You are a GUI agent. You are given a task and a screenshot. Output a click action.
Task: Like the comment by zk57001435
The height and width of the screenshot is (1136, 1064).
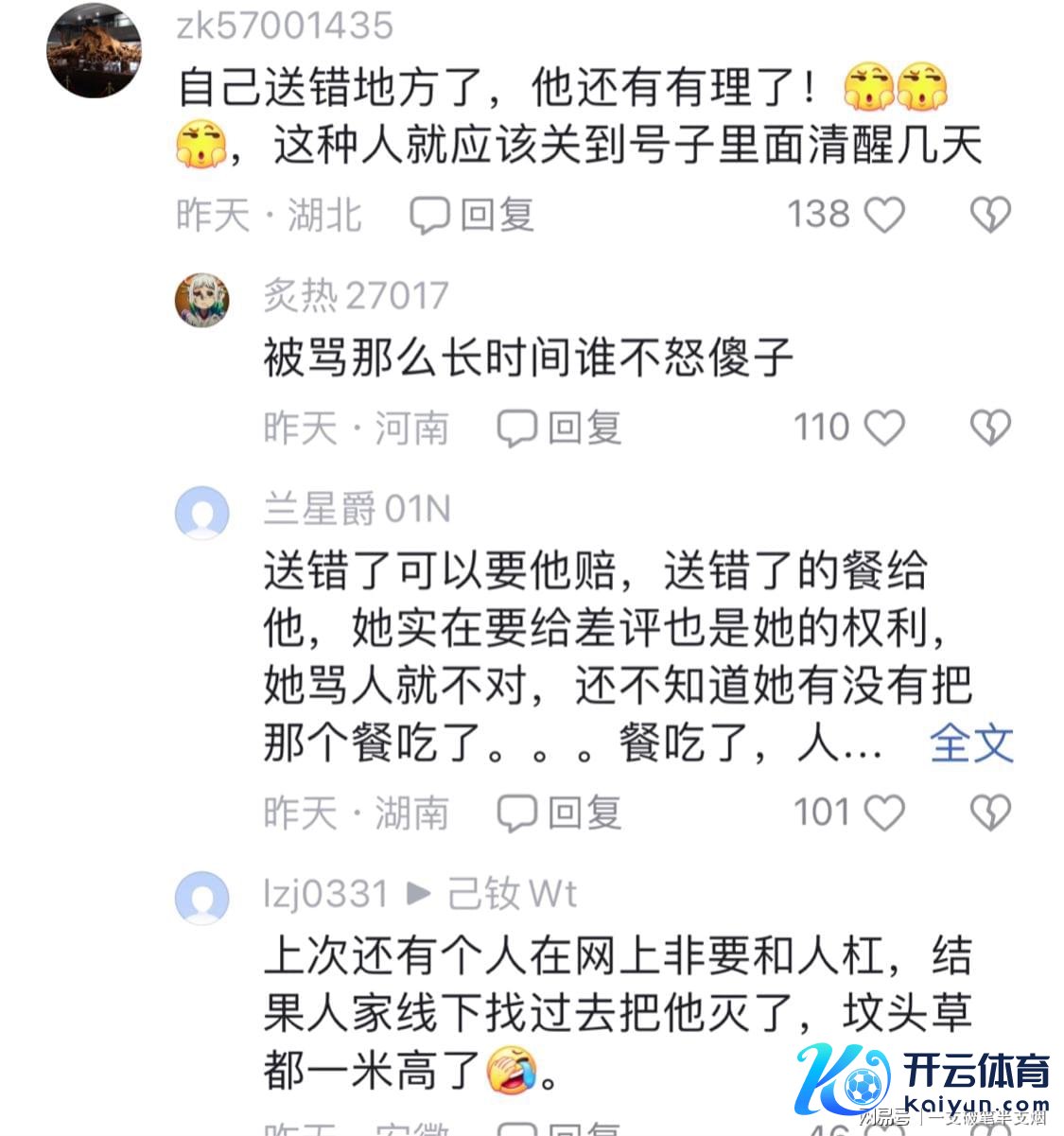885,216
